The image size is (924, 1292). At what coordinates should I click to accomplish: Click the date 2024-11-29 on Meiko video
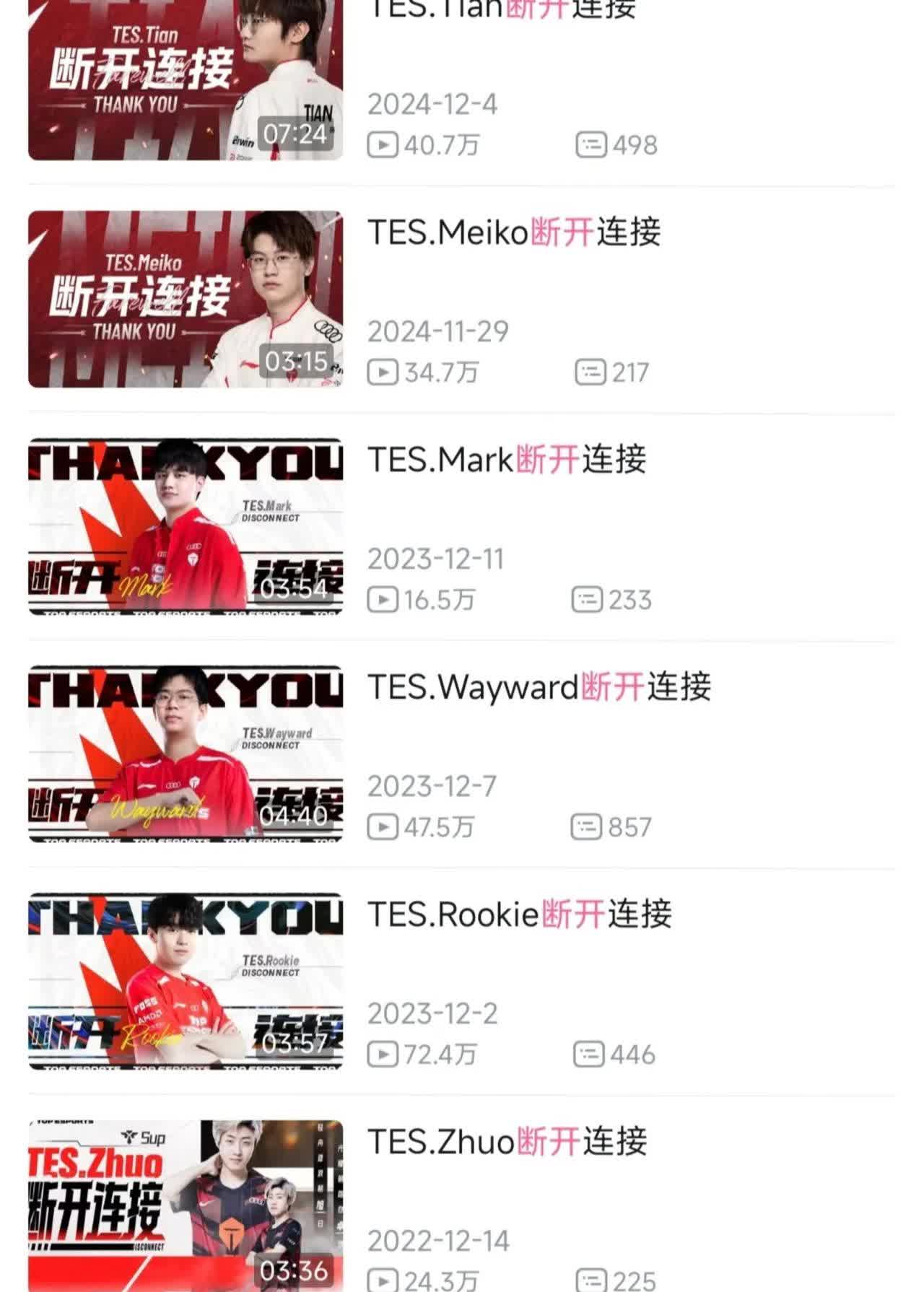(x=437, y=331)
